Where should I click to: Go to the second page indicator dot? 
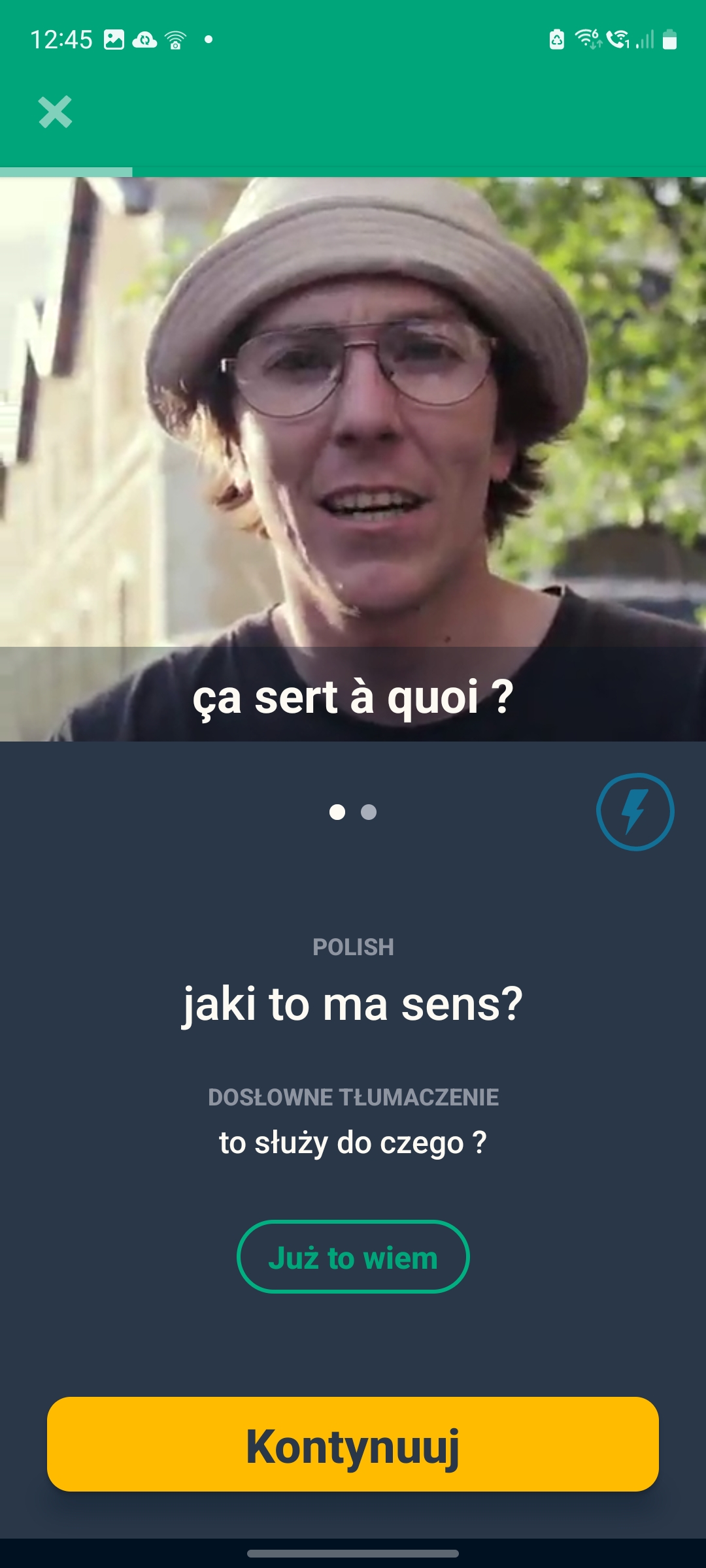tap(369, 812)
